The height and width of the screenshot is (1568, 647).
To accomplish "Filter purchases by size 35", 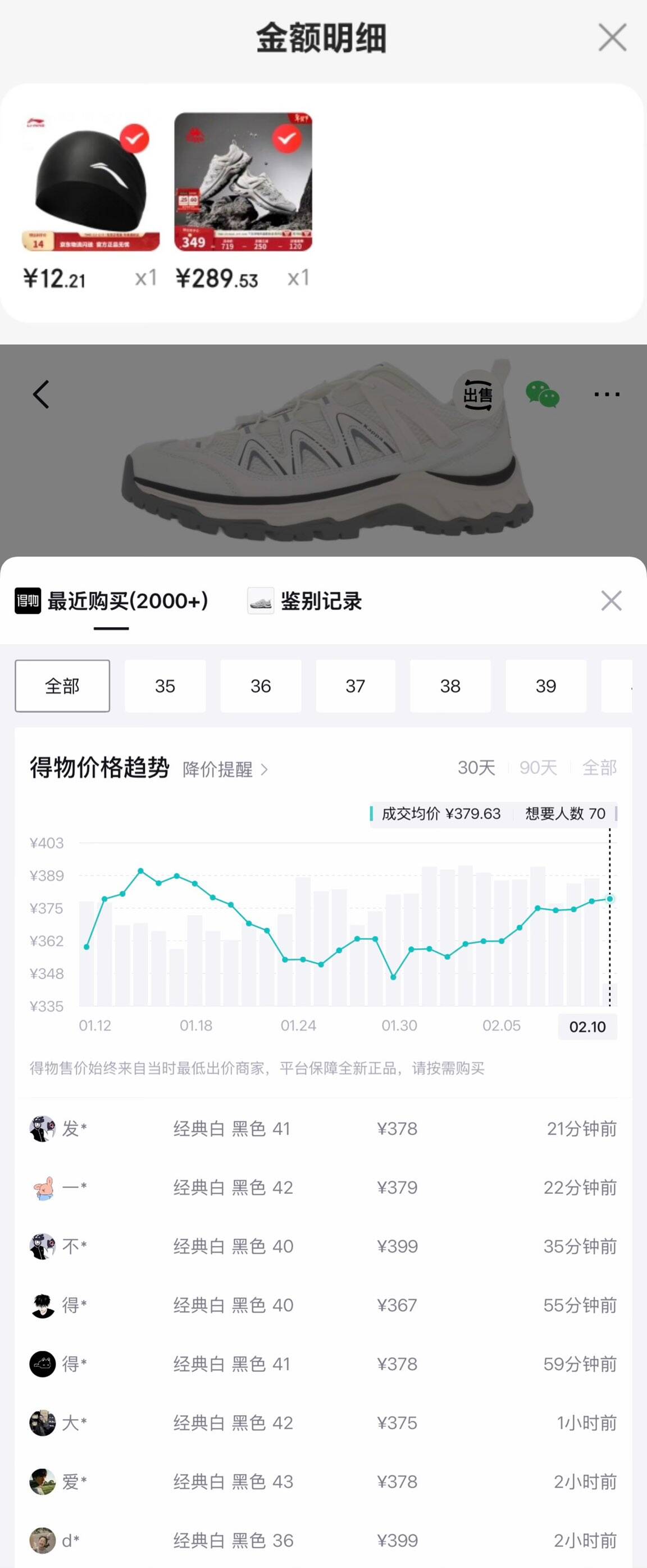I will [165, 686].
